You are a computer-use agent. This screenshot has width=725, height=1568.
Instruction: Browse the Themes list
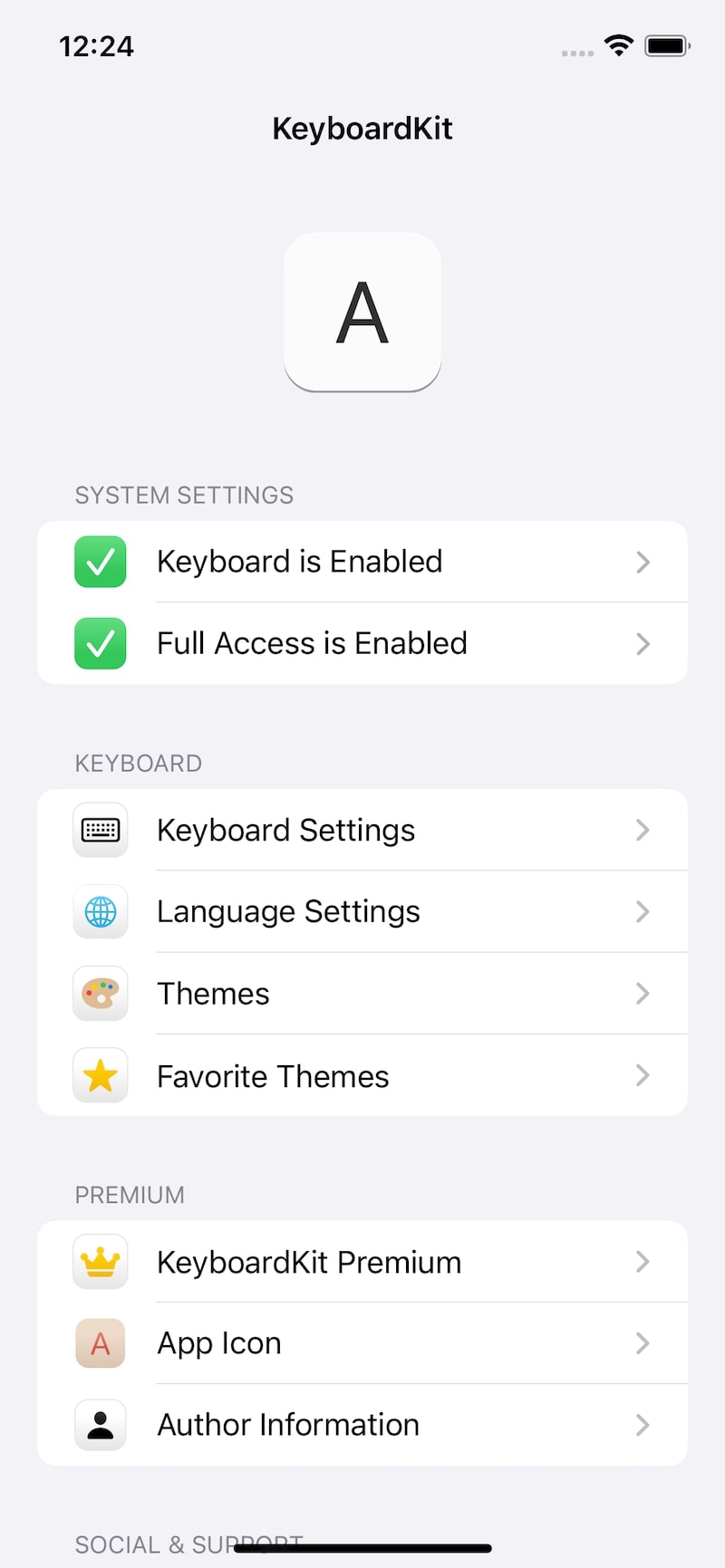click(362, 994)
